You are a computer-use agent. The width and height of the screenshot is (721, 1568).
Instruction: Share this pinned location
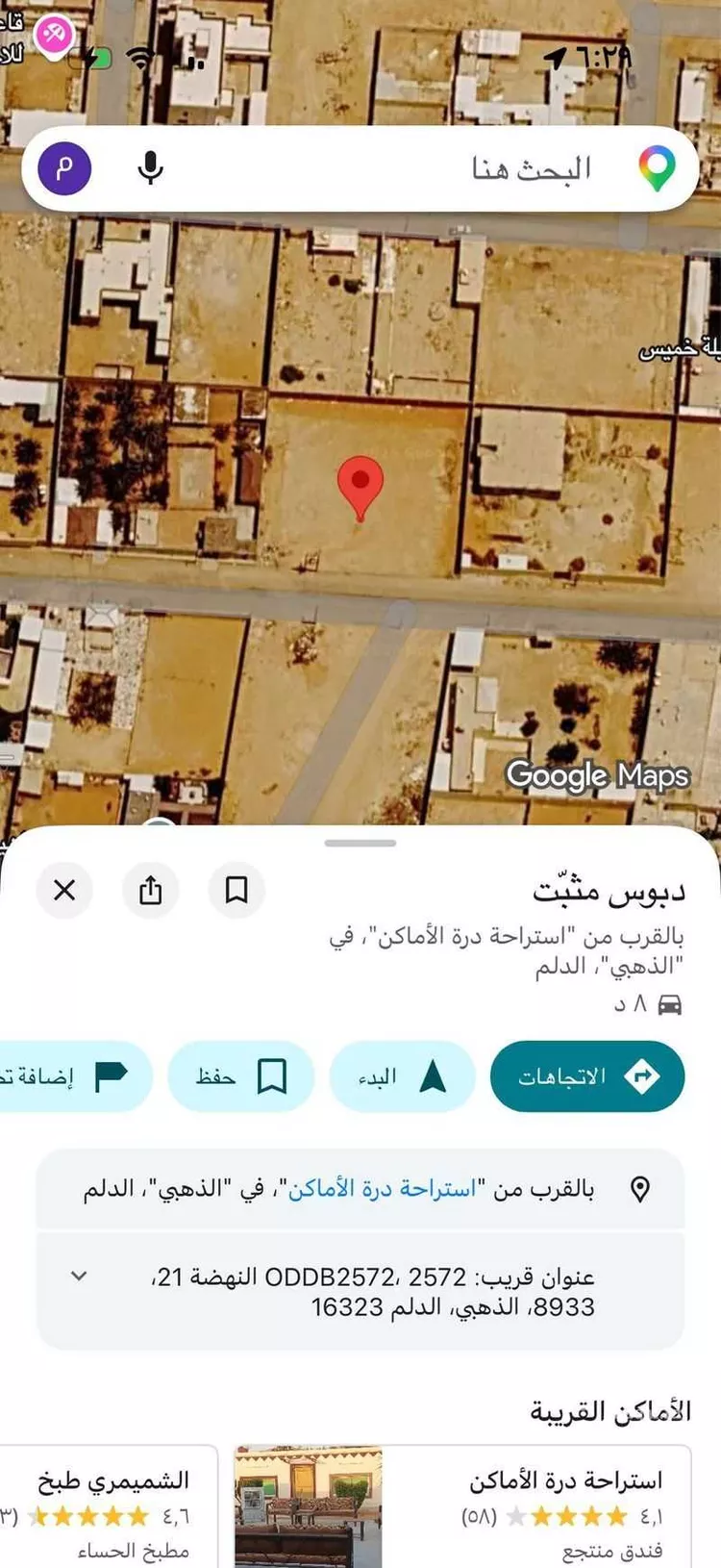[151, 890]
